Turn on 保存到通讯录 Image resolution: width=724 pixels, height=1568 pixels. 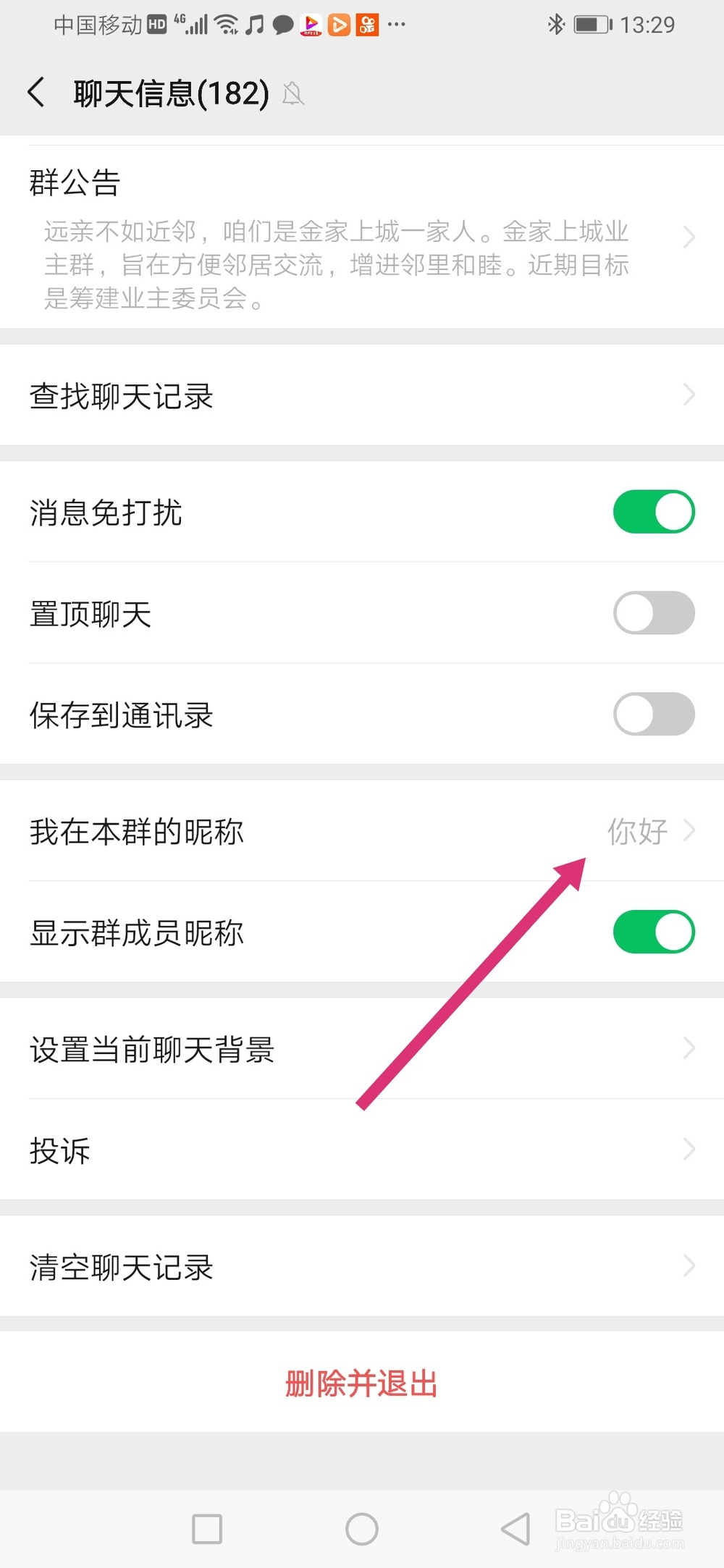tap(652, 714)
